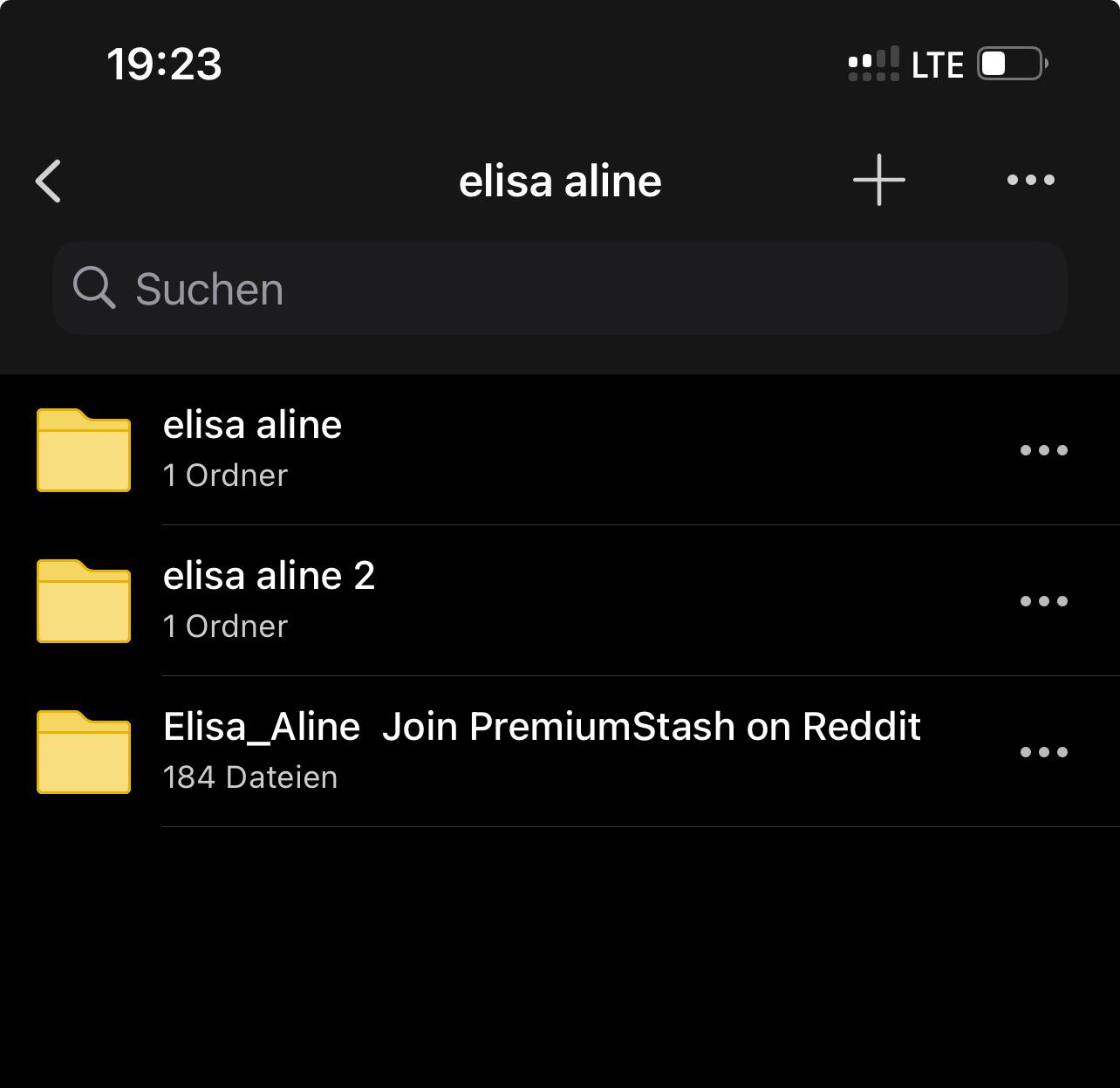Tap the Suchen search field
Screen dimensions: 1120x1088
(x=558, y=289)
